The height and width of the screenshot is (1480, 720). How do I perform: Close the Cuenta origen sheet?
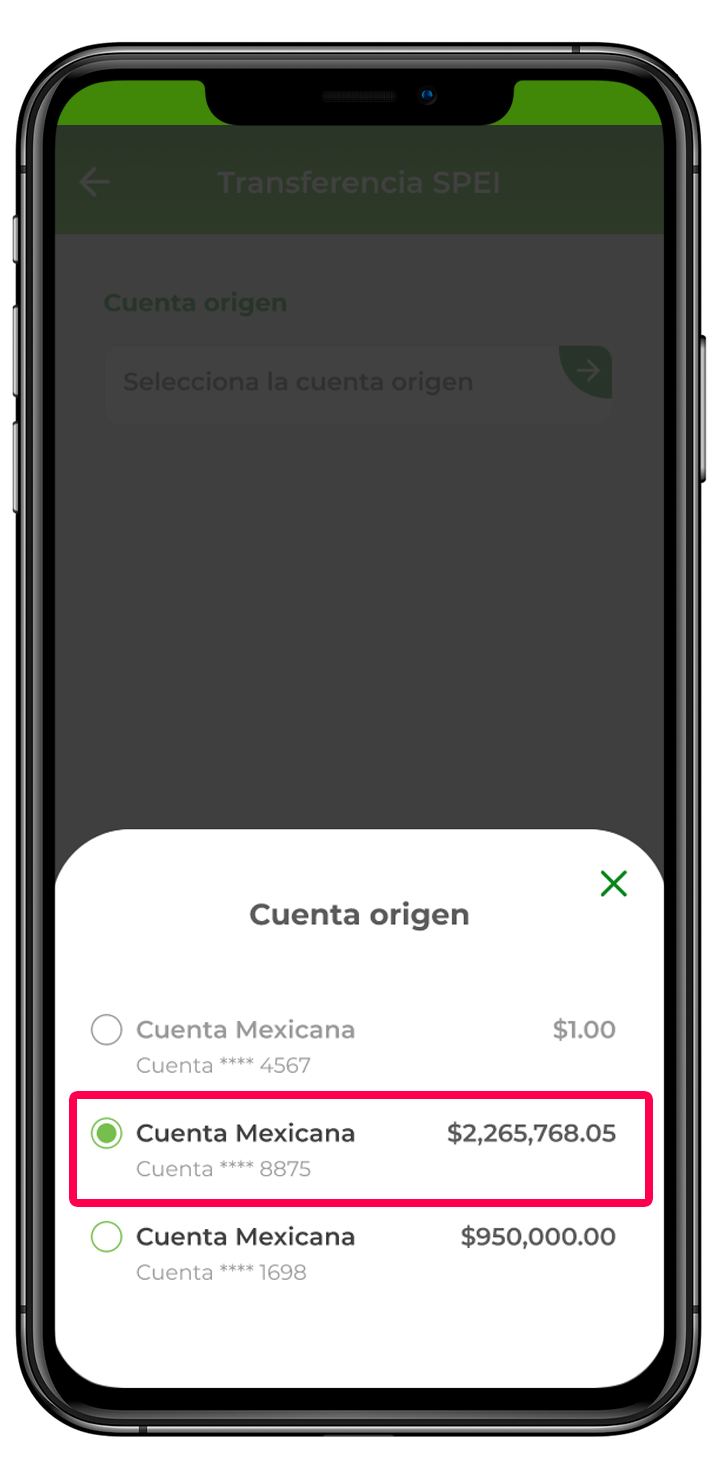click(613, 883)
